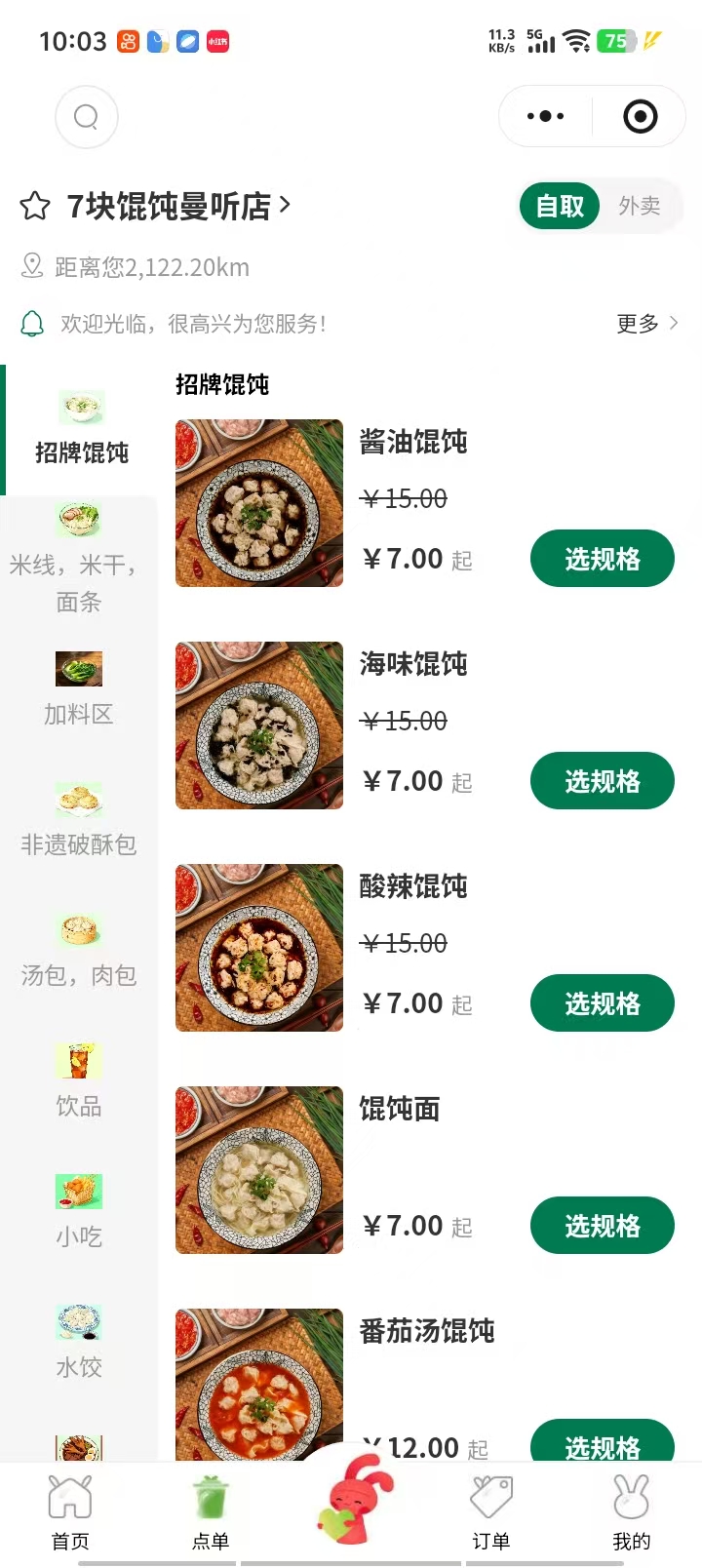Tap 选规格 for 海味馄饨
Viewport: 702px width, 1568px height.
[x=602, y=781]
